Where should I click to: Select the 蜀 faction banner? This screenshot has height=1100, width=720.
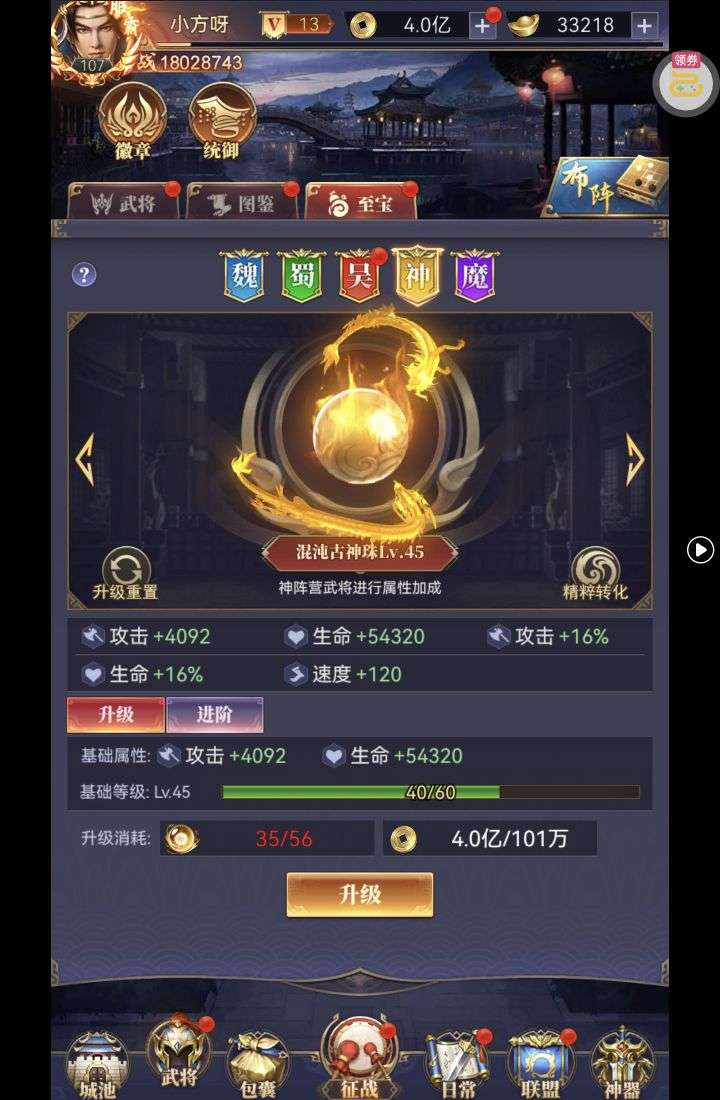[301, 277]
